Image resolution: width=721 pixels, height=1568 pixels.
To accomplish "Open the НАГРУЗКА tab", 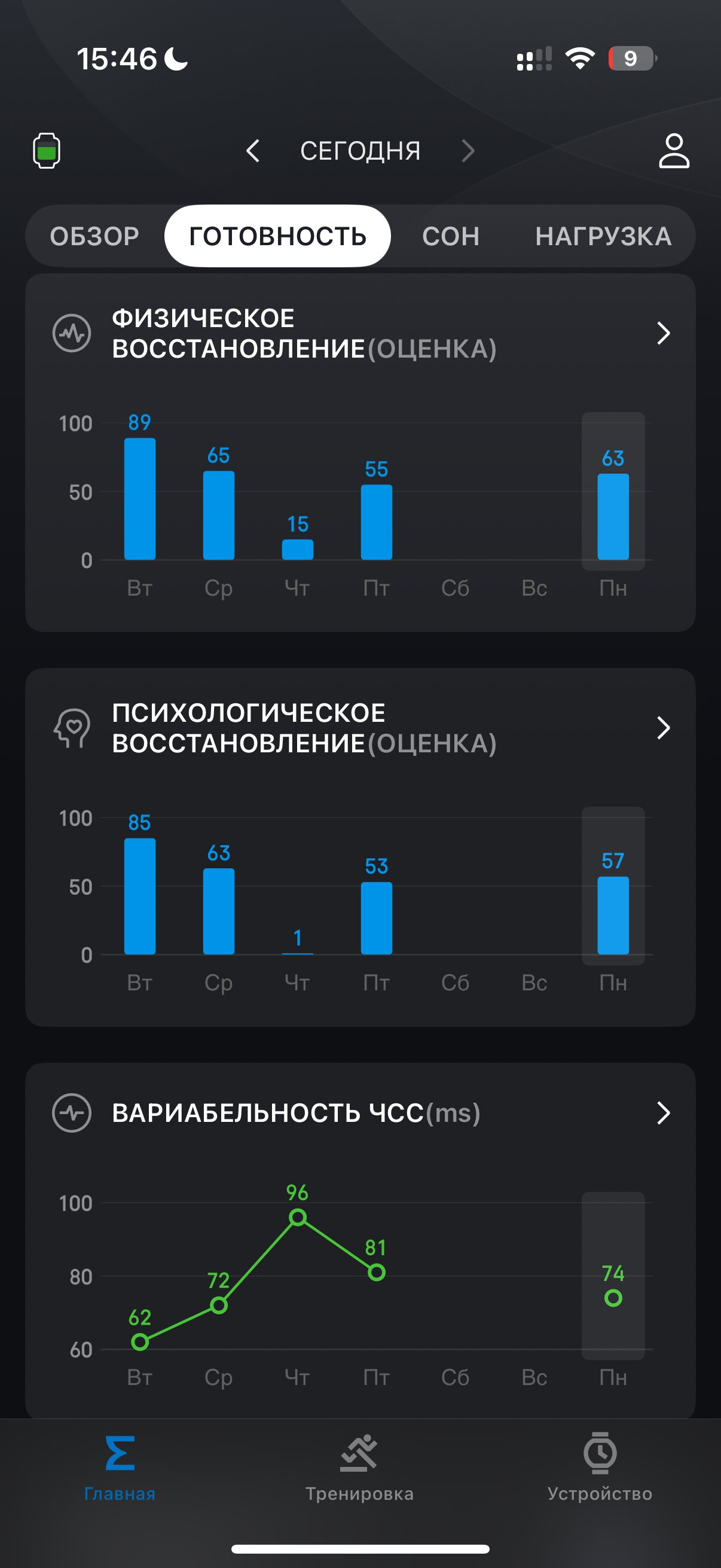I will [x=603, y=236].
